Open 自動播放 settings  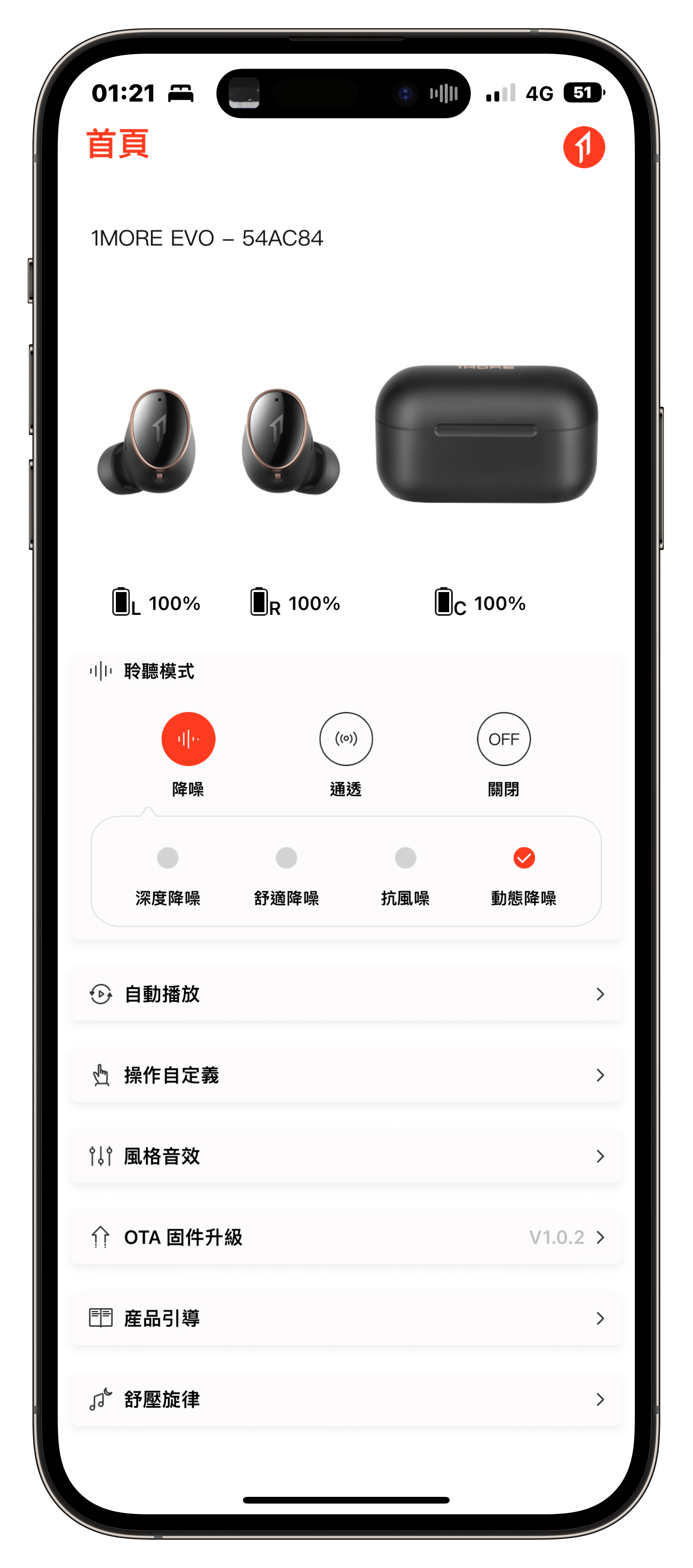coord(345,994)
